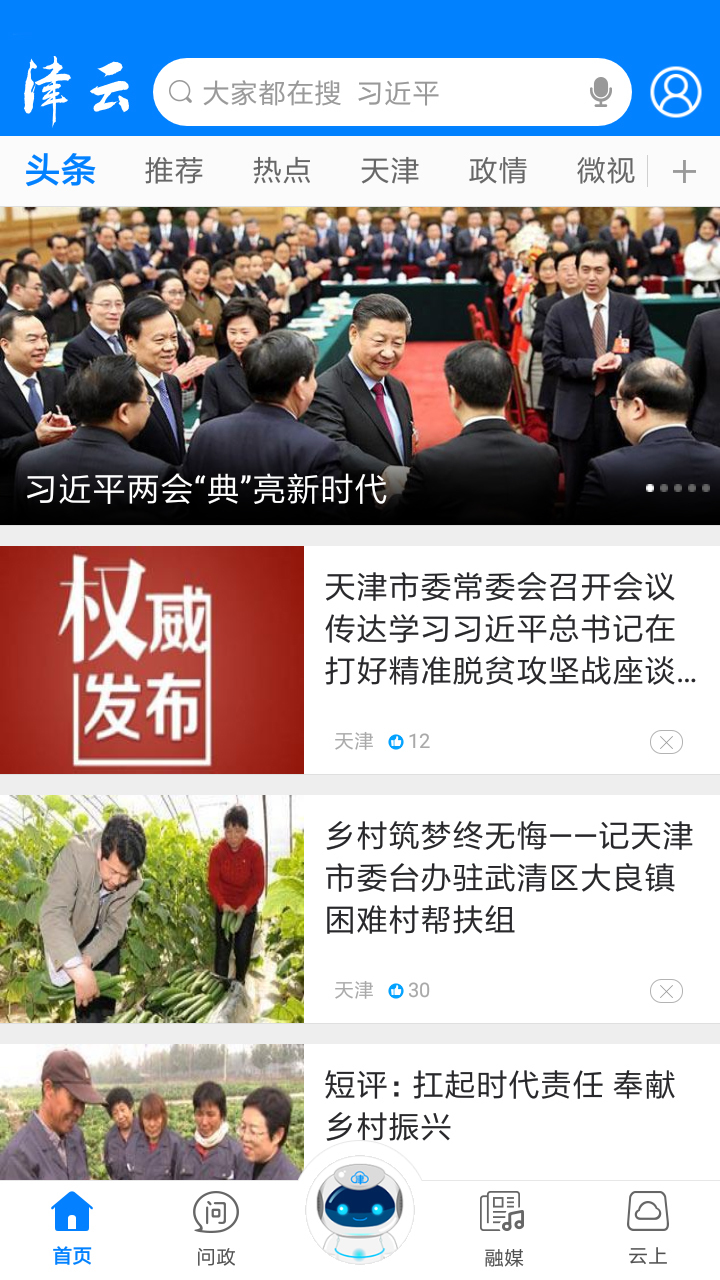720x1280 pixels.
Task: Switch to the 热点 tab
Action: pyautogui.click(x=281, y=171)
